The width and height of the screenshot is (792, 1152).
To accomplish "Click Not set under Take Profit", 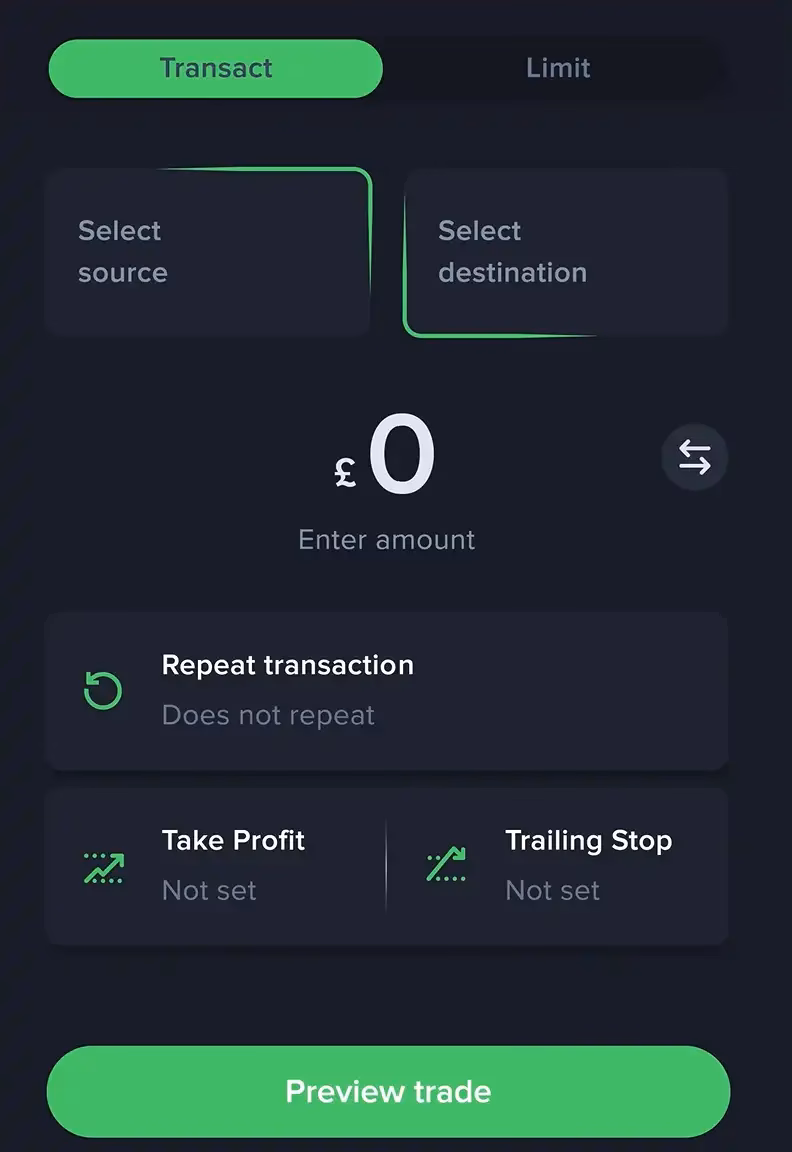I will 208,891.
